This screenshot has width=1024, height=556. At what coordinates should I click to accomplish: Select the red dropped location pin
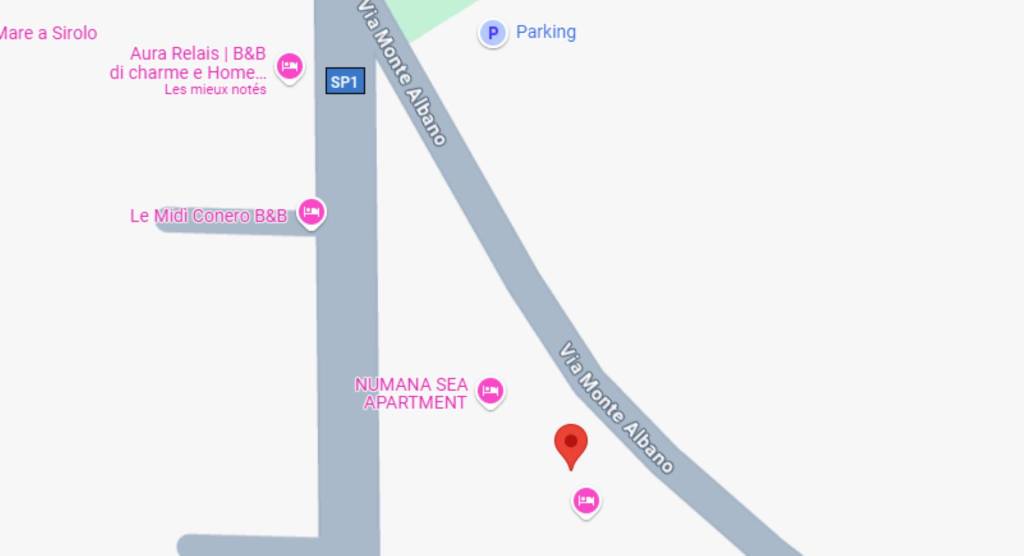tap(571, 443)
